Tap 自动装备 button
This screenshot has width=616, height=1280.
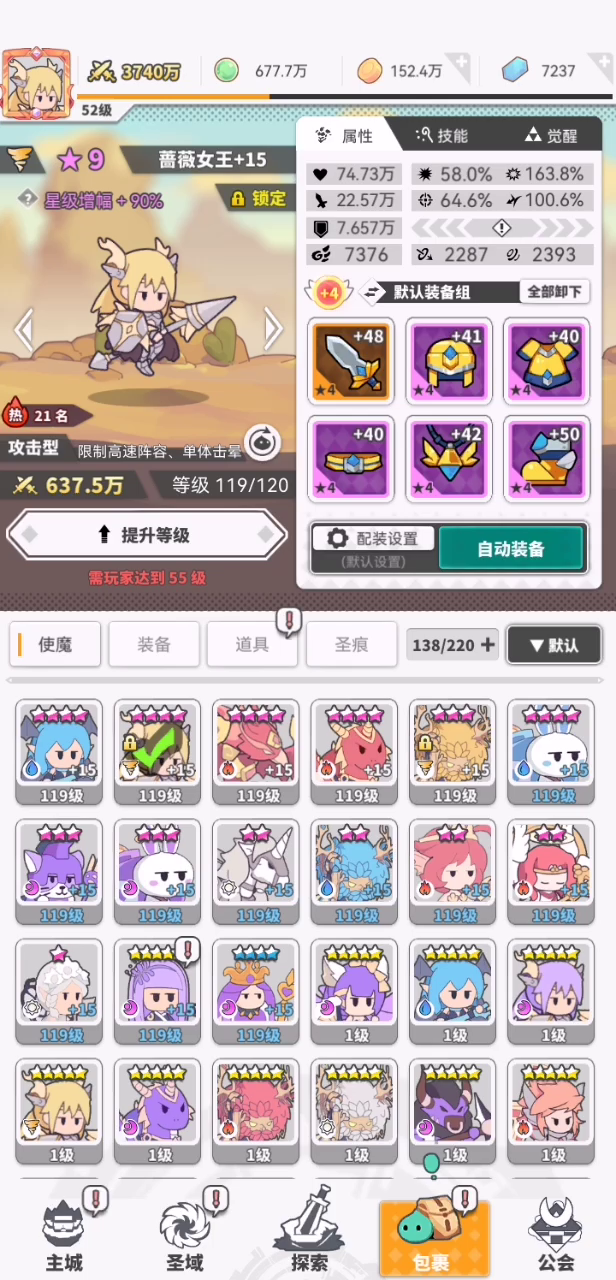pyautogui.click(x=511, y=548)
